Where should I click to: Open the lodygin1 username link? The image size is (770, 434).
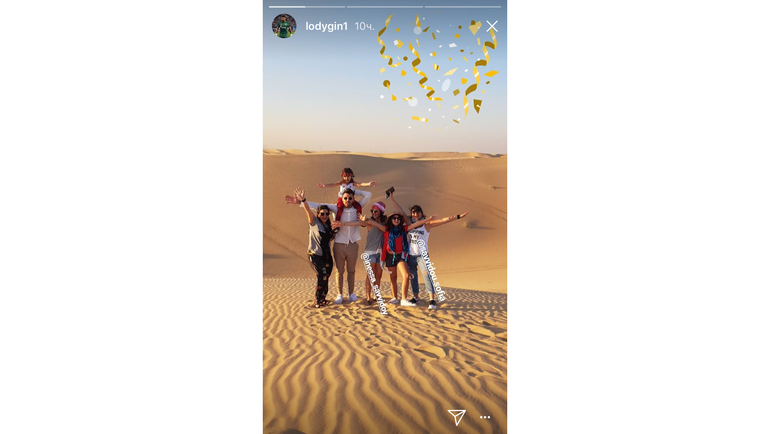point(325,26)
